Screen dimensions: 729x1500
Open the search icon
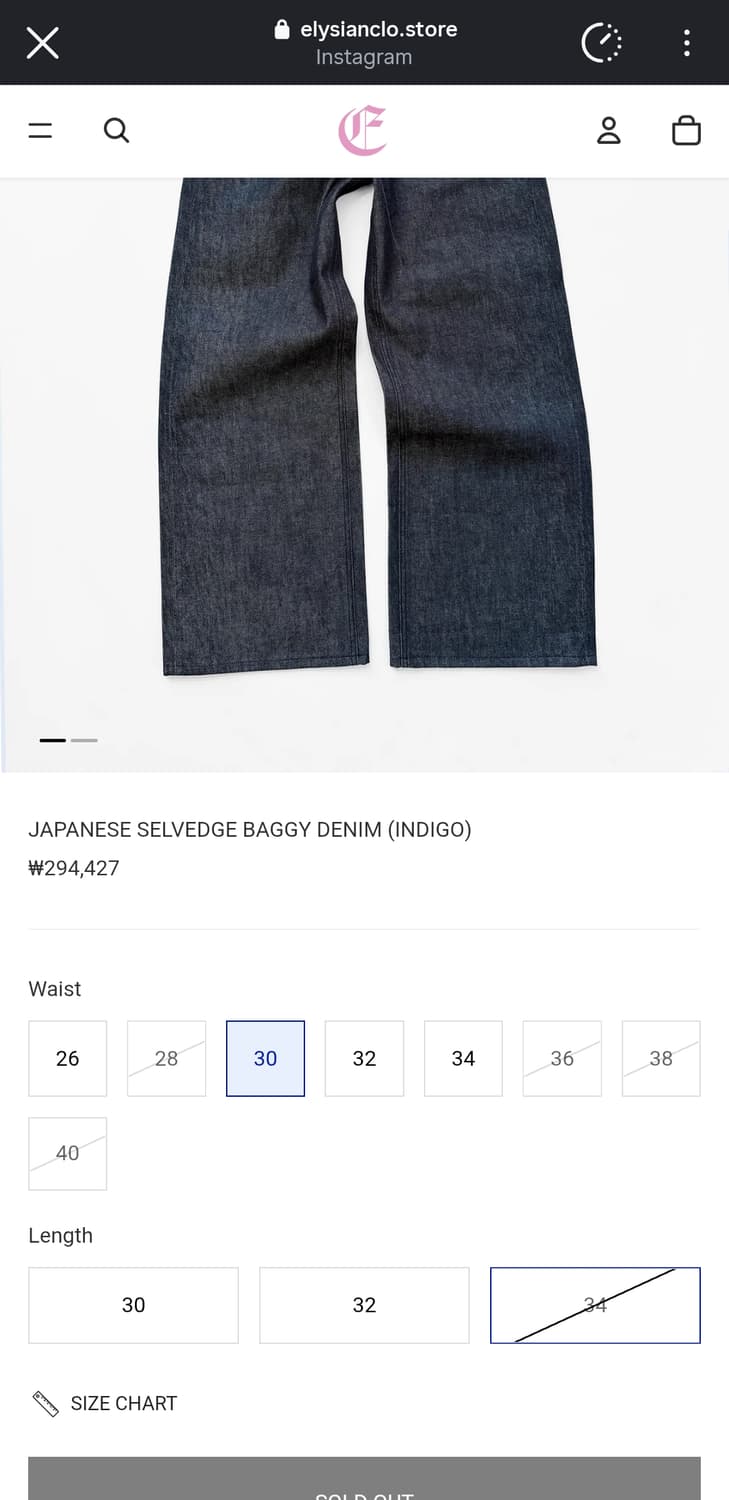point(116,130)
